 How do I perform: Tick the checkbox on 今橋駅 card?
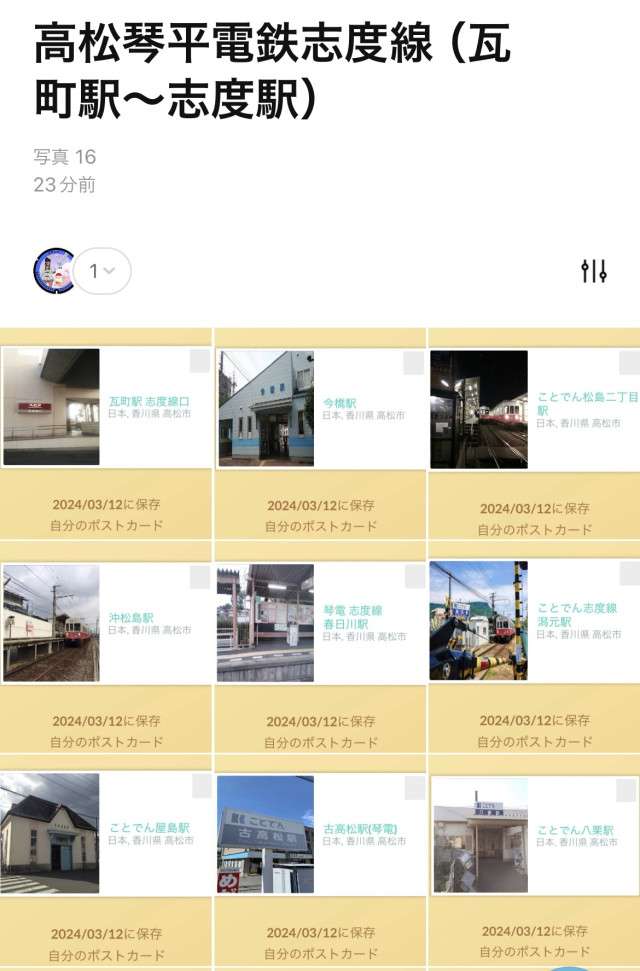point(414,362)
